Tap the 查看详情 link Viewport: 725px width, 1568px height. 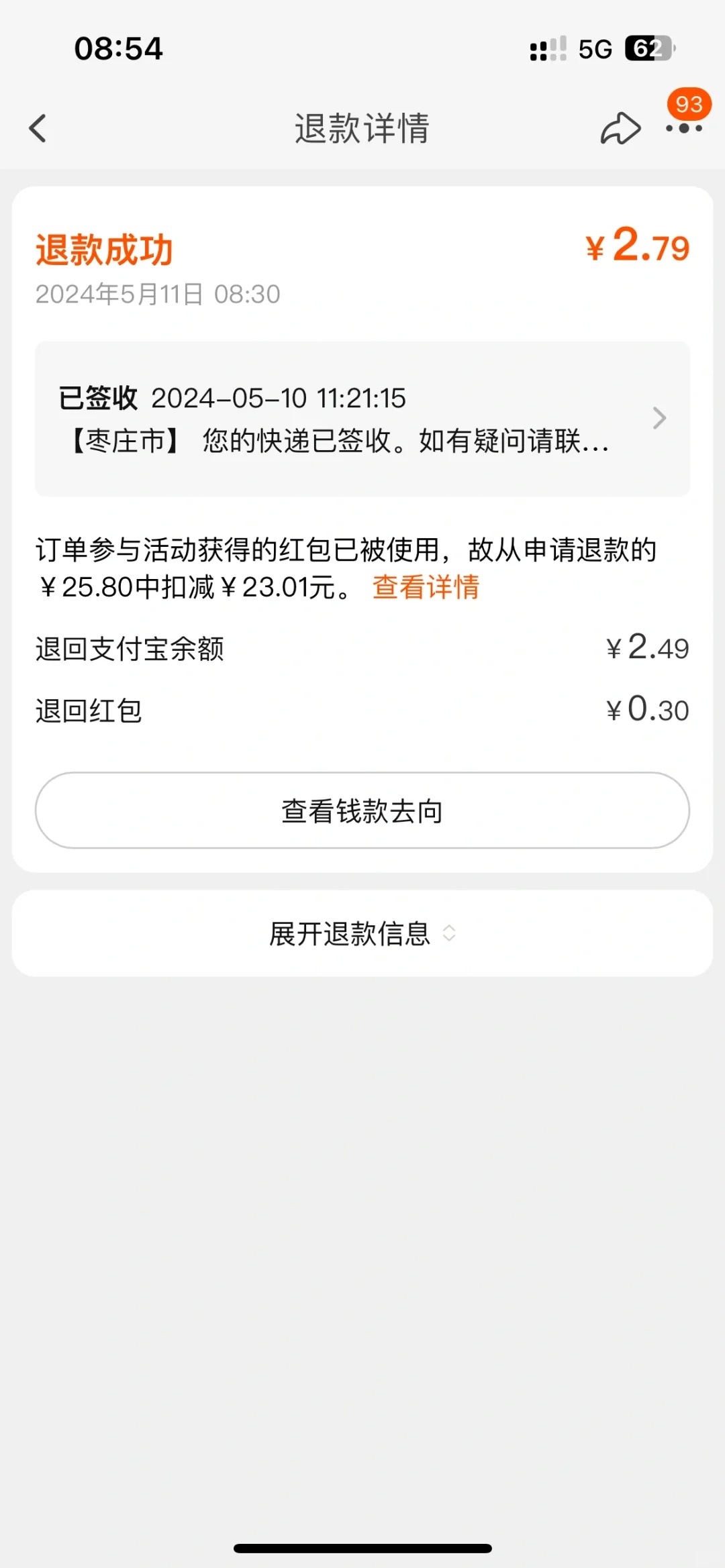tap(426, 587)
